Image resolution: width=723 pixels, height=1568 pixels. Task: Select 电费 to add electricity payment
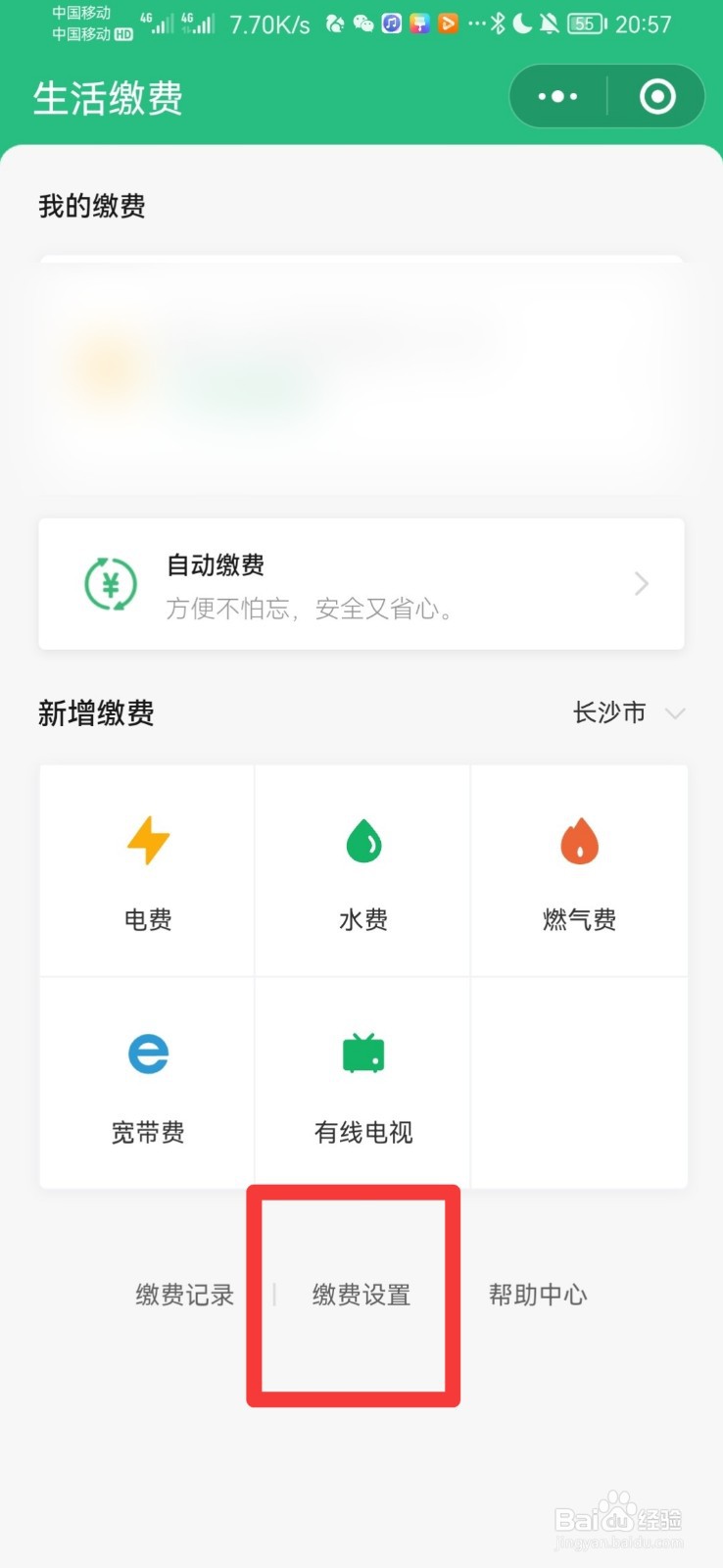(x=147, y=871)
